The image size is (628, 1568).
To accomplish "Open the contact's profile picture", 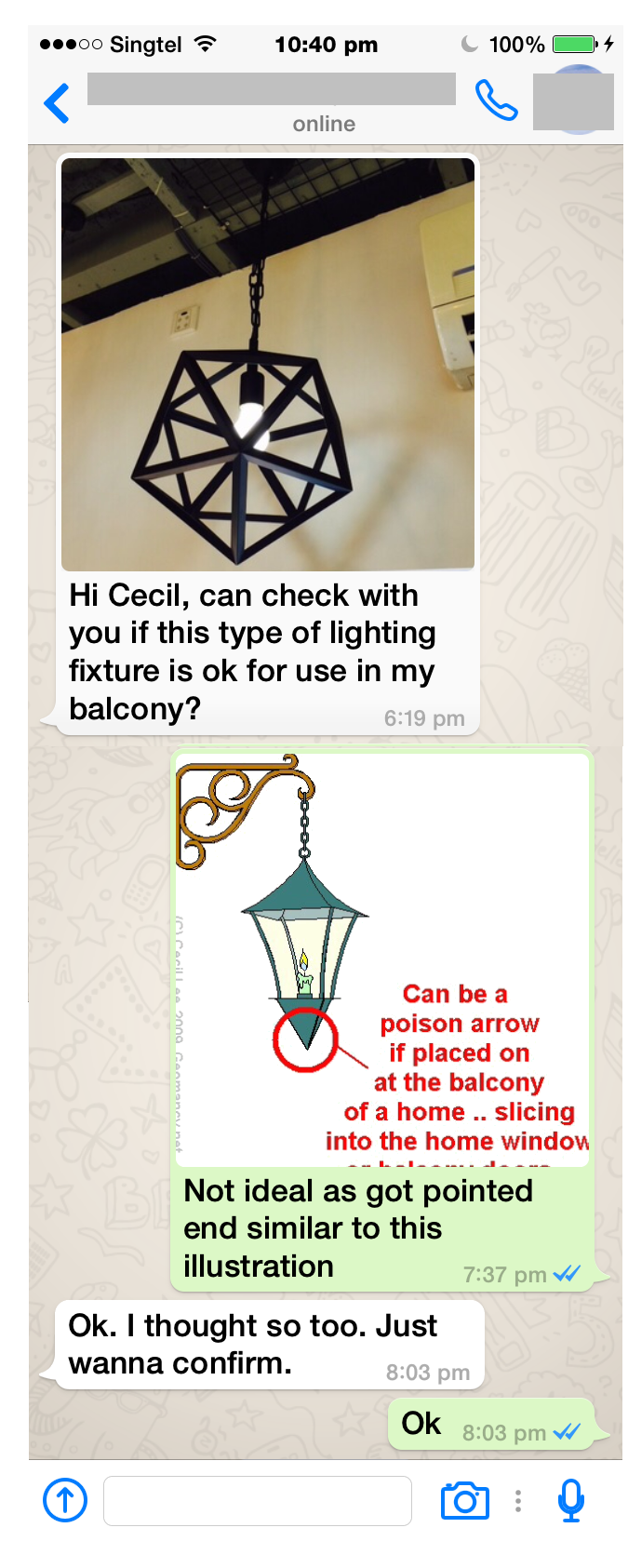I will [x=573, y=101].
